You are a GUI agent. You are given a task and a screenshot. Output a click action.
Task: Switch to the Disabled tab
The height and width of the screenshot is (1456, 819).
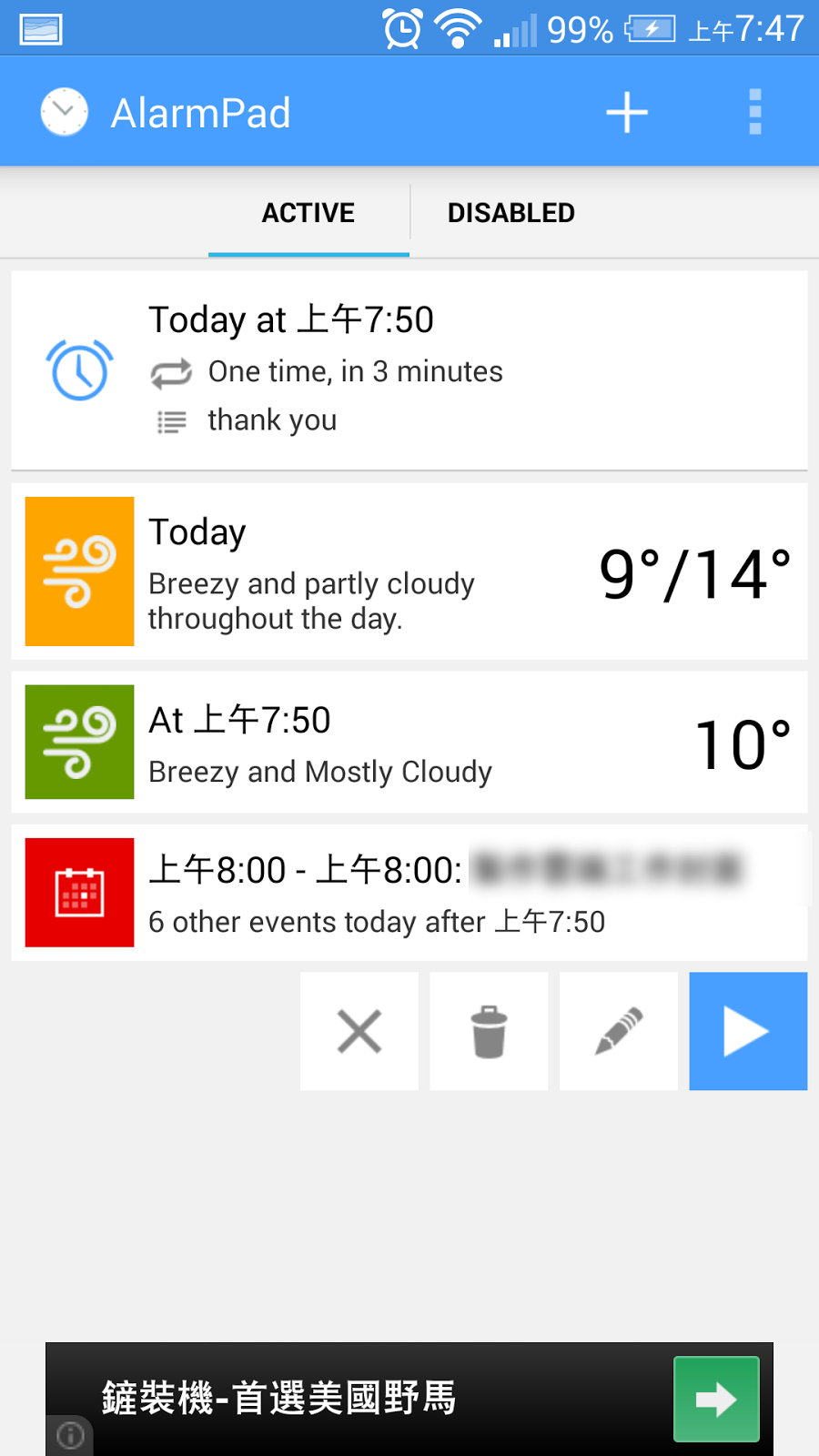[511, 213]
